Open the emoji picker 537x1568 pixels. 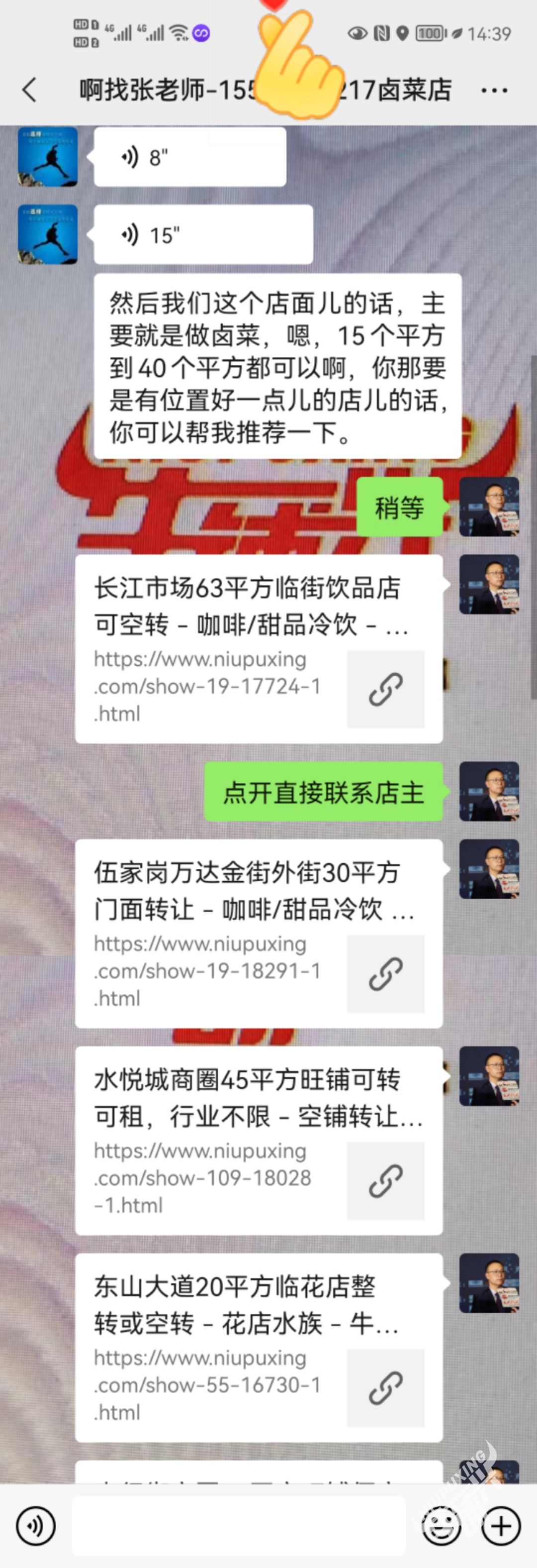pos(441,1526)
